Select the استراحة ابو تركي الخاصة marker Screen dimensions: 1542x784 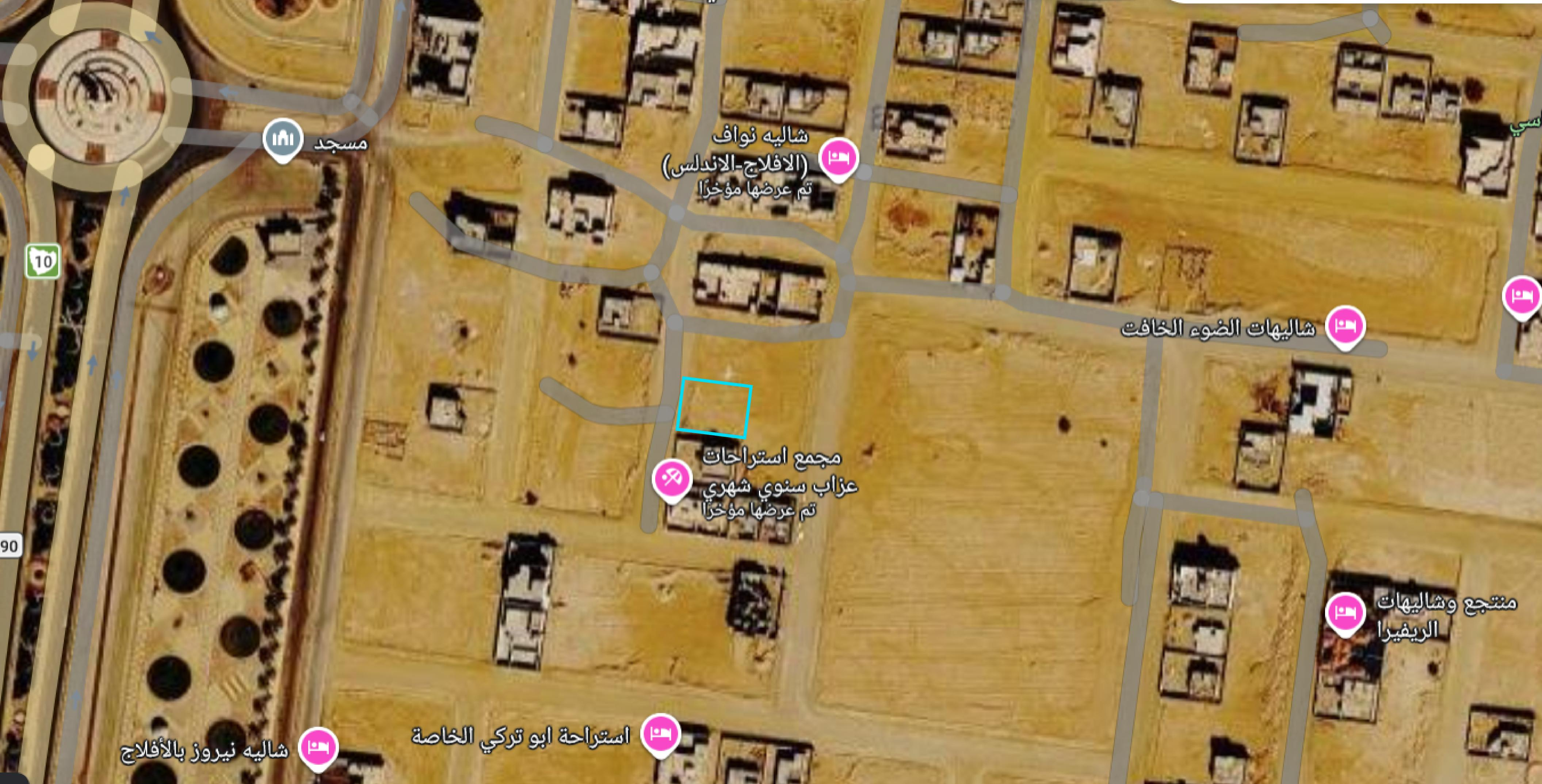click(x=660, y=734)
